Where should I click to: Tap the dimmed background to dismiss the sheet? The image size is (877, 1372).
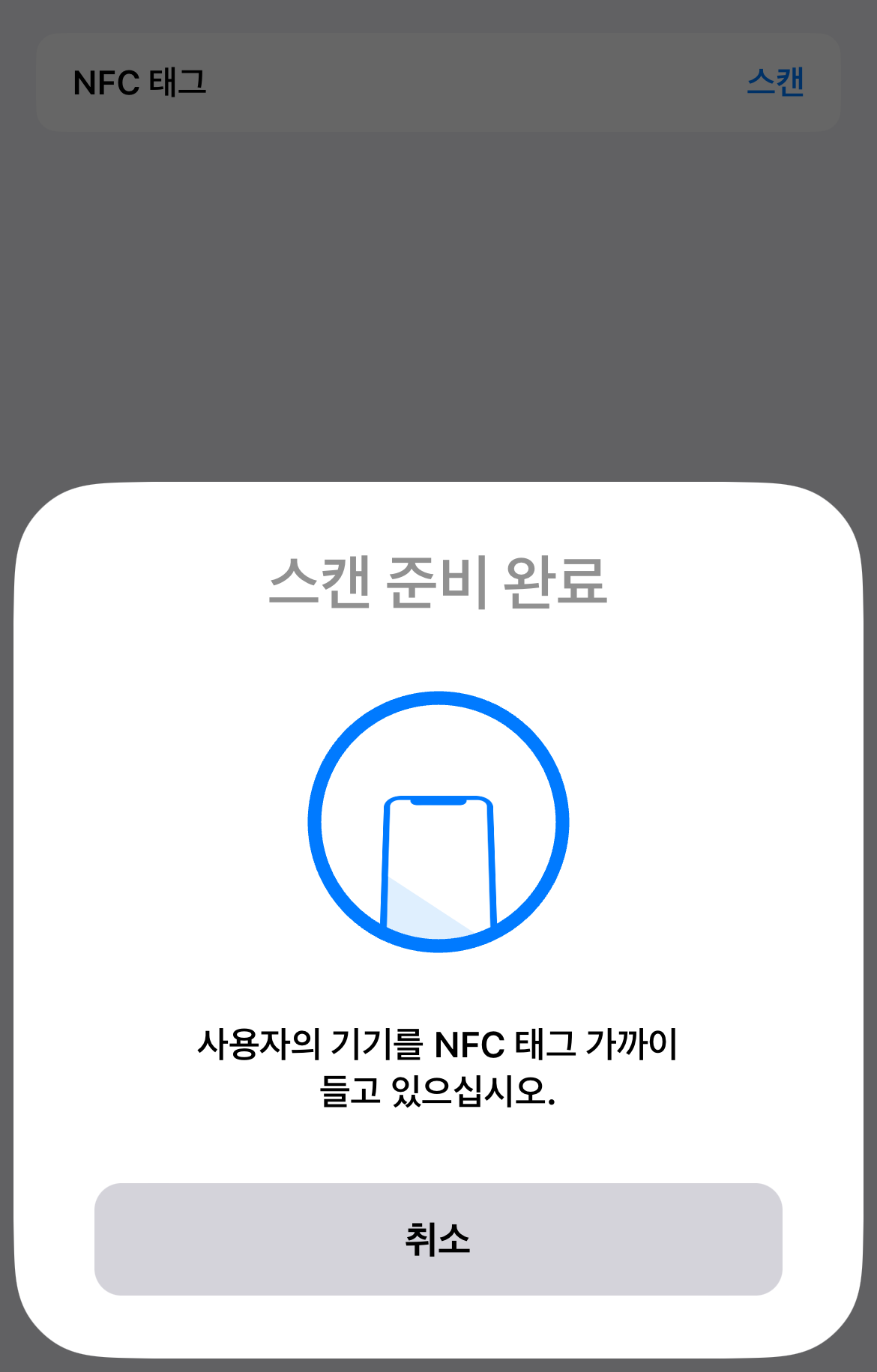pos(438,300)
